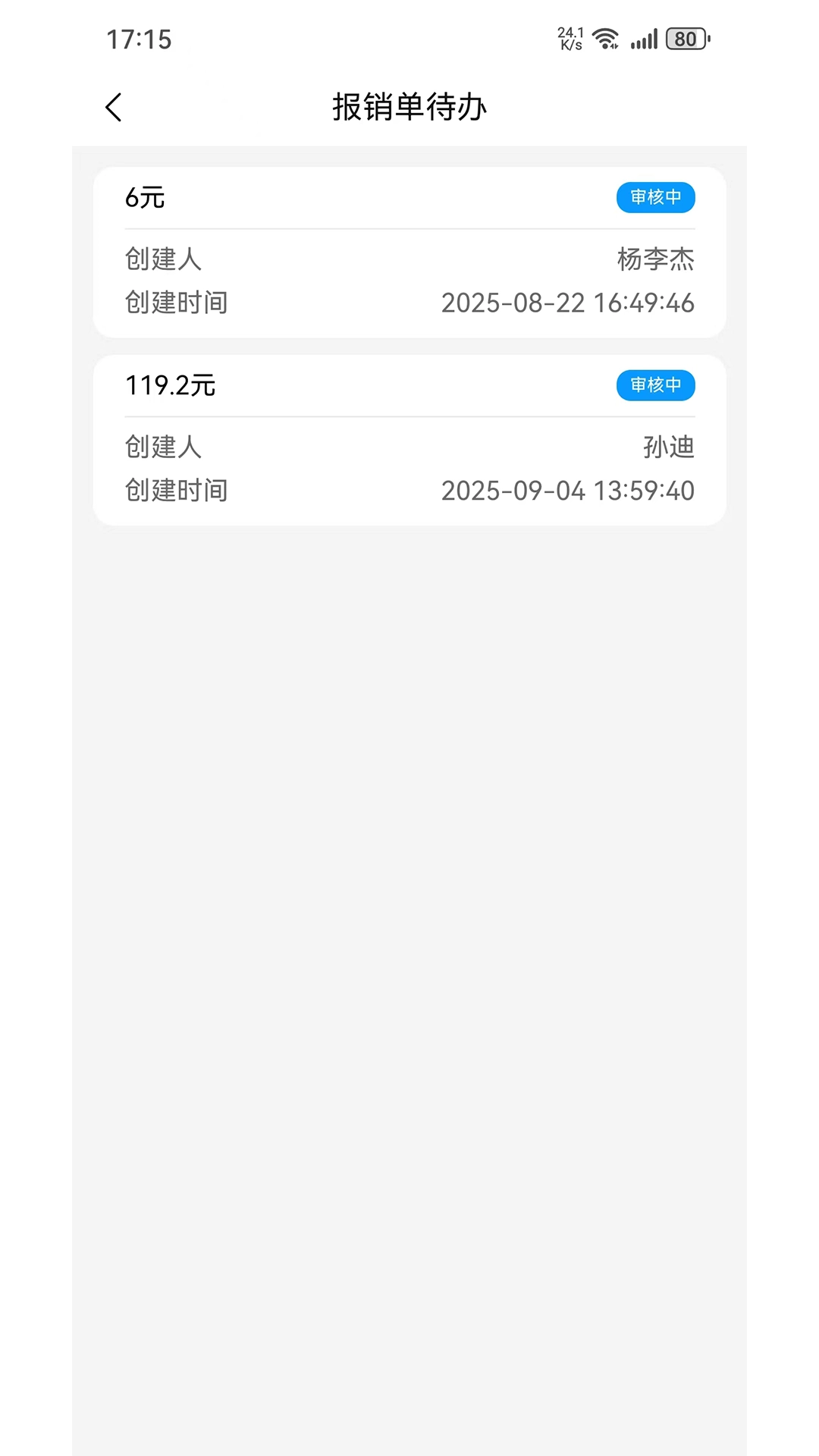819x1456 pixels.
Task: Click the 创建时间 label on second card
Action: tap(176, 491)
